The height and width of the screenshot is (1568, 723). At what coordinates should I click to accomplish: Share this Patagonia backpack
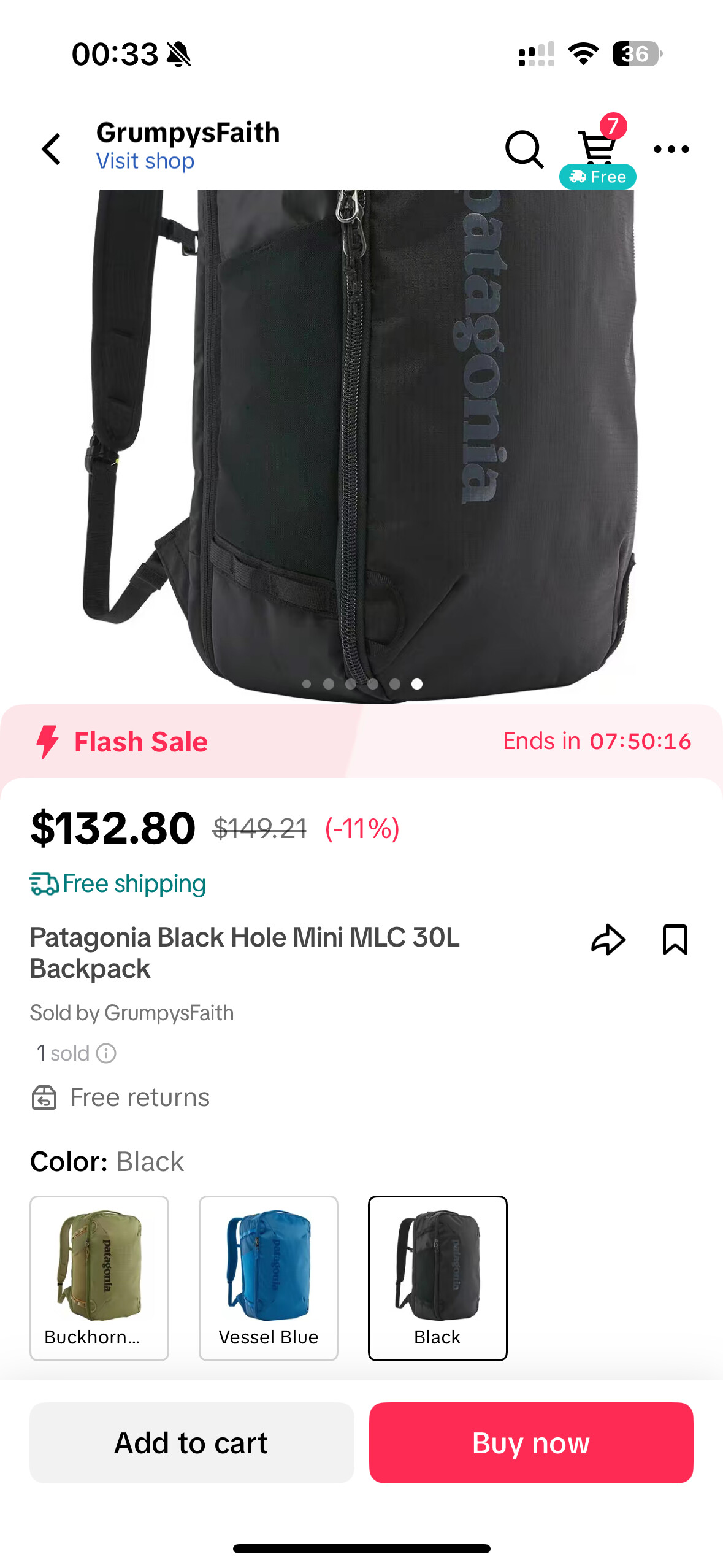pyautogui.click(x=608, y=939)
